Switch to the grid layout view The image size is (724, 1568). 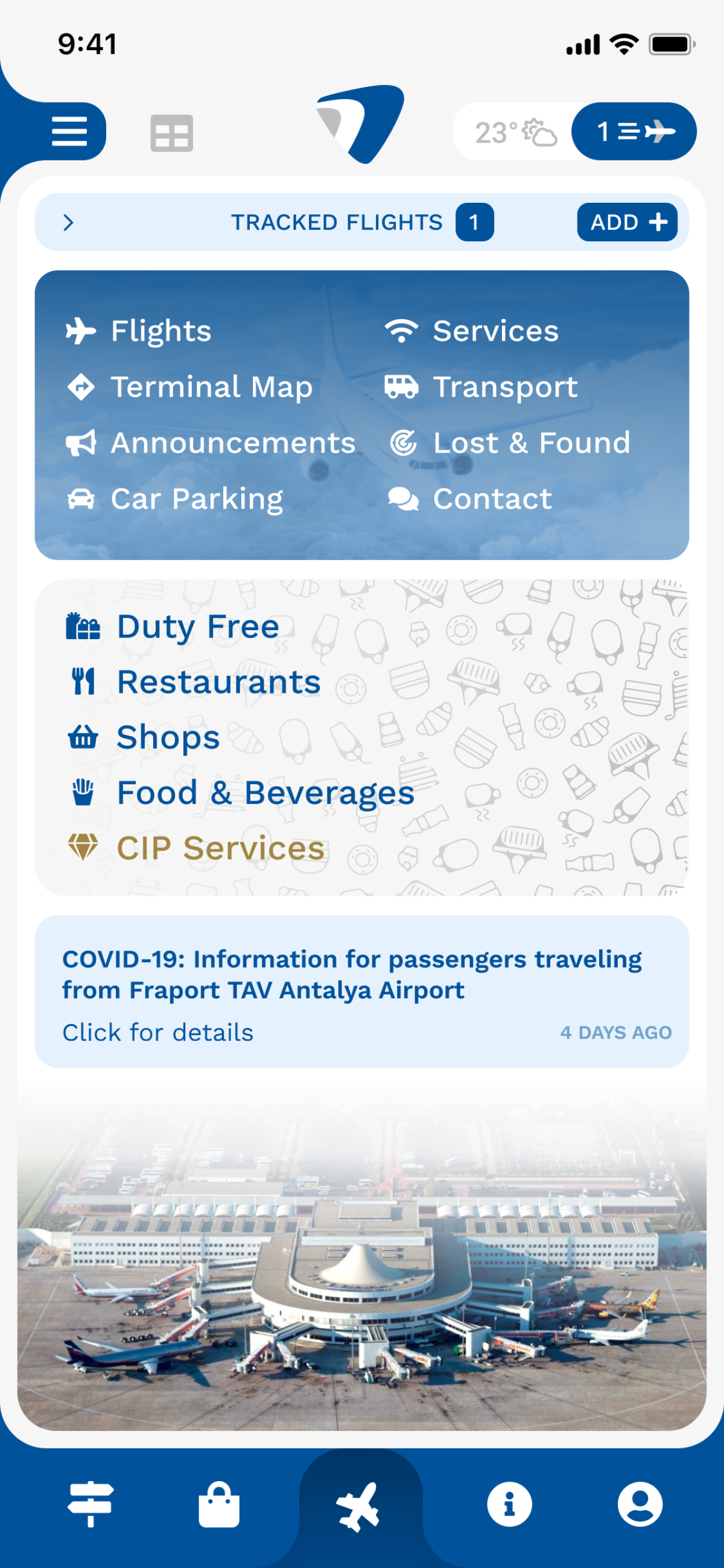(171, 133)
